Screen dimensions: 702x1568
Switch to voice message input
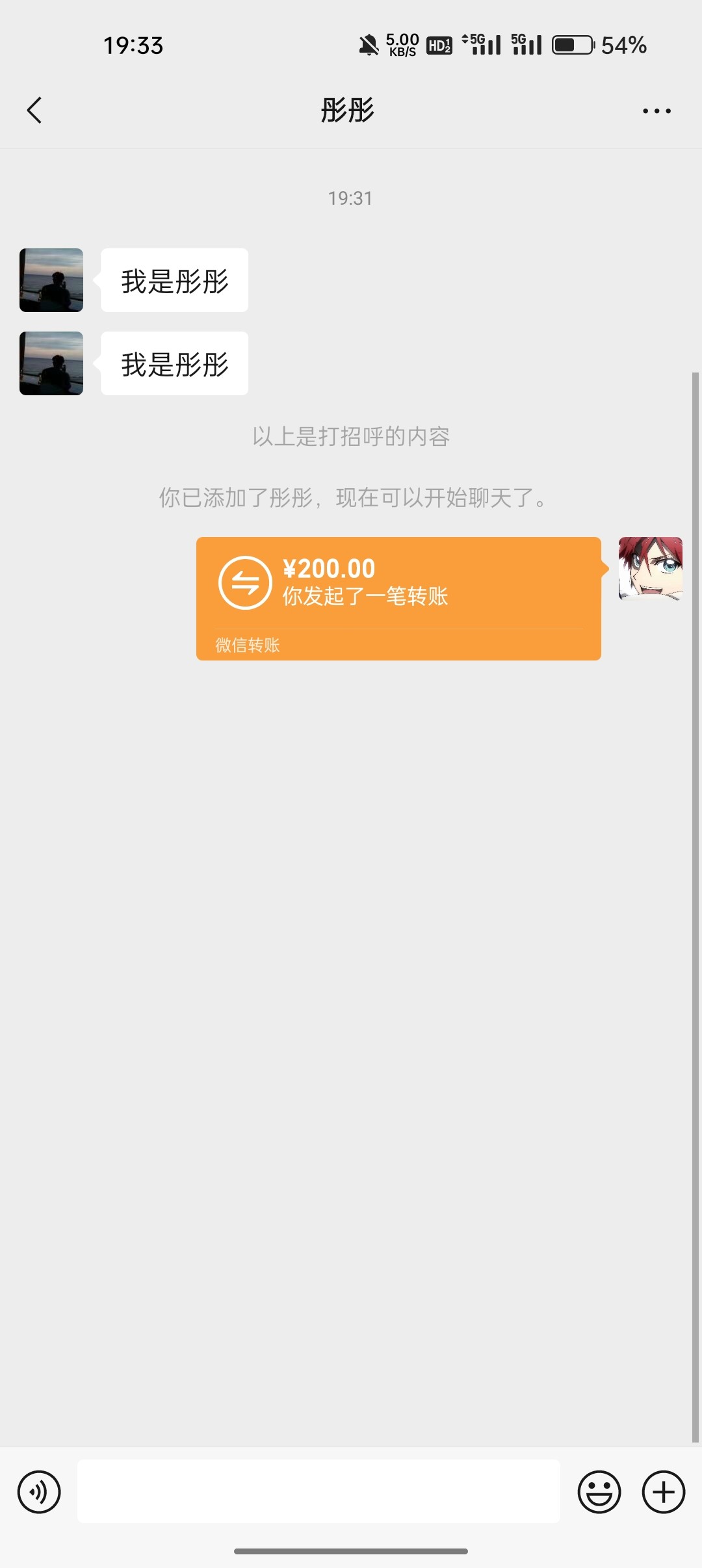click(39, 1492)
